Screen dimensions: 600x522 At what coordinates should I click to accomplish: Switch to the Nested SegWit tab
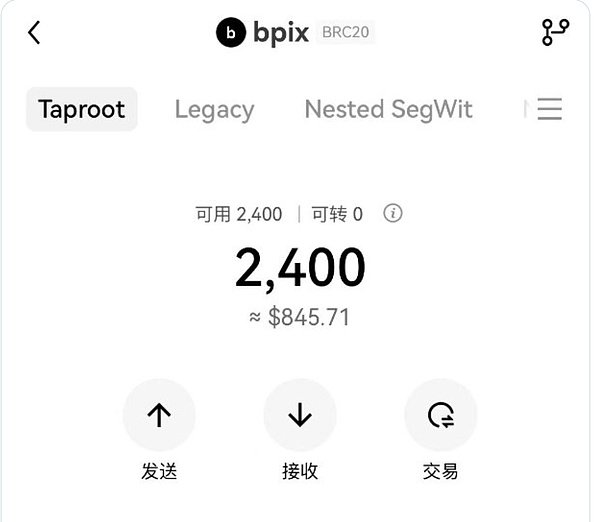click(x=388, y=109)
